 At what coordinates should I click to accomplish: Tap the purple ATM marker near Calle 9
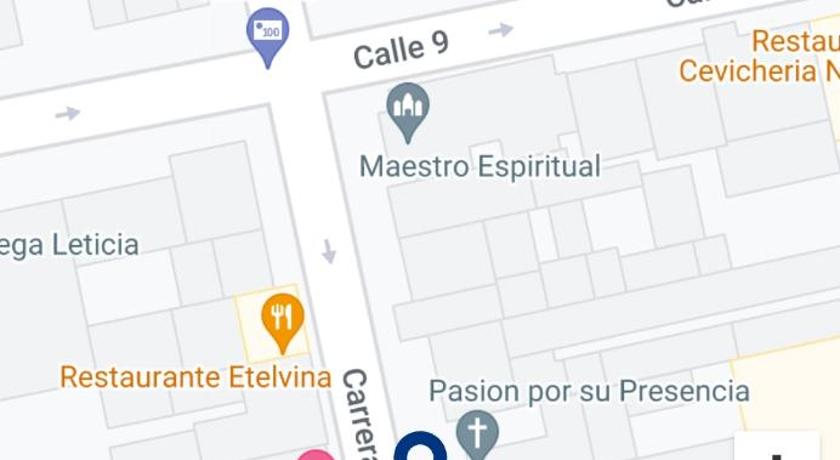267,33
